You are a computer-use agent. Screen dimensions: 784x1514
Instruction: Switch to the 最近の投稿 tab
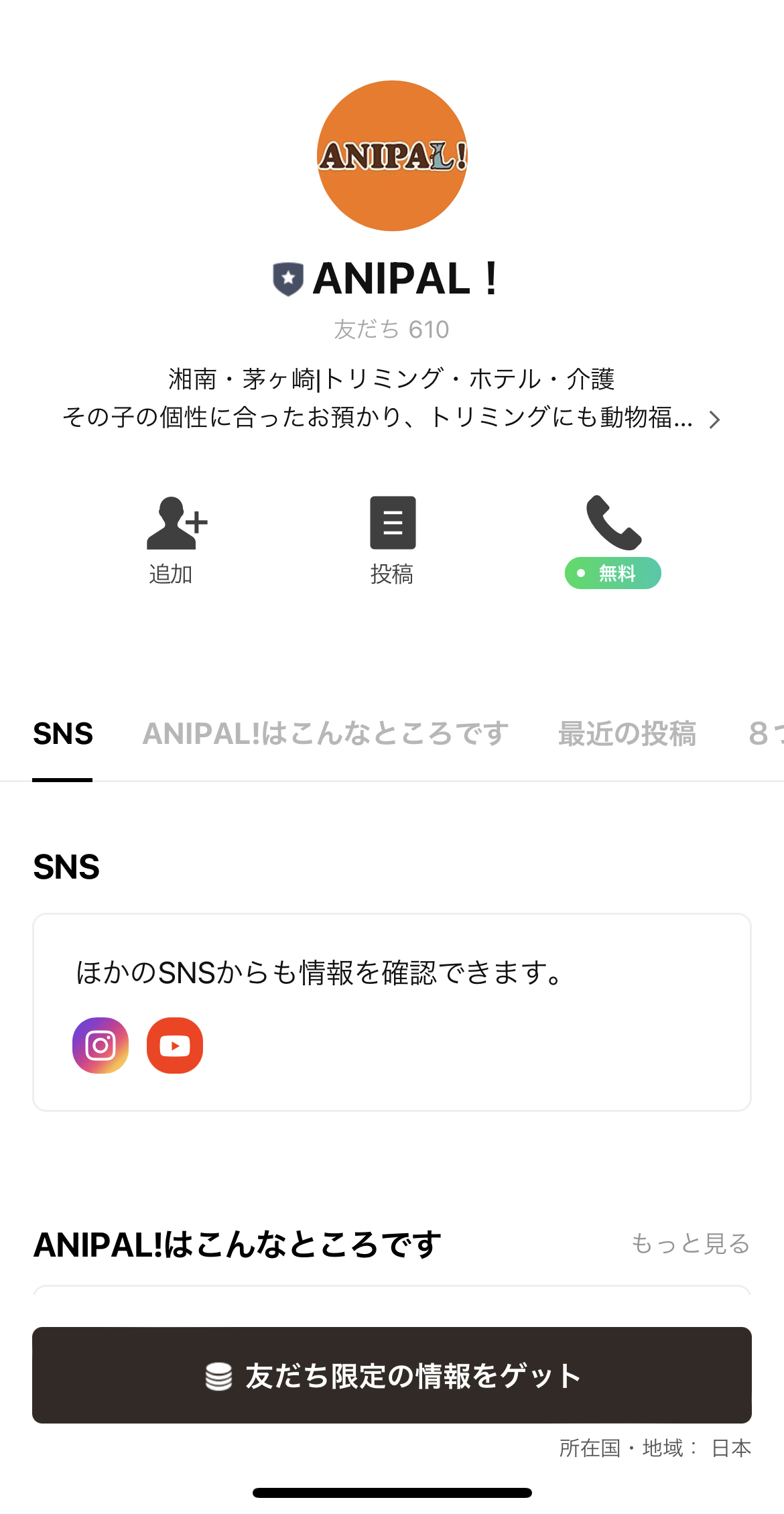click(x=627, y=734)
